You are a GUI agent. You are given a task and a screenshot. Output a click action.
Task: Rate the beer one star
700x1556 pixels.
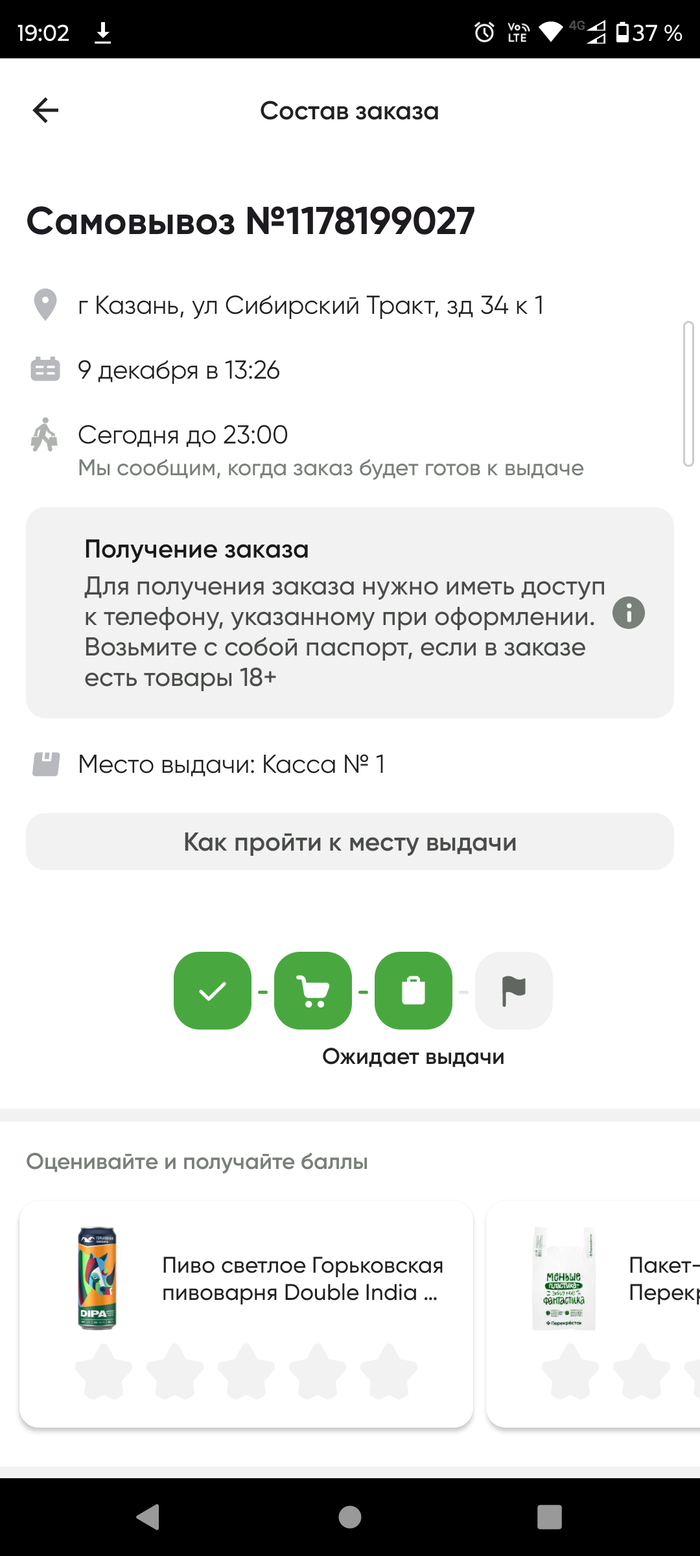[104, 1372]
